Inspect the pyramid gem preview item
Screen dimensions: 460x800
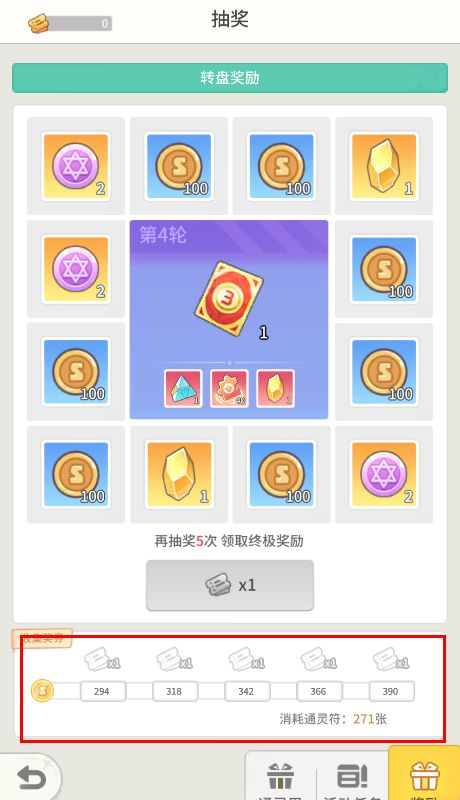point(183,388)
